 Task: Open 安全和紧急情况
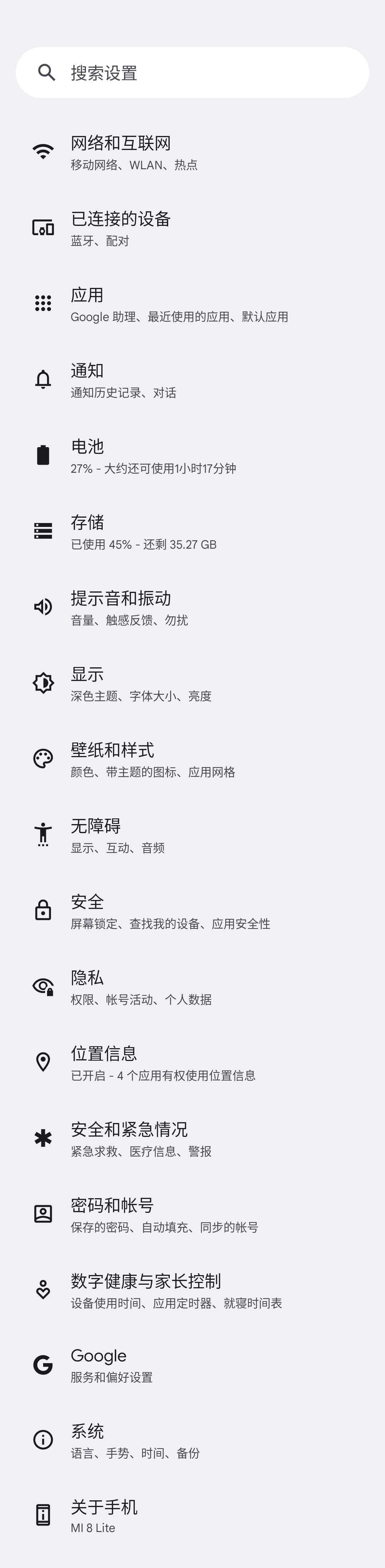[x=192, y=1138]
